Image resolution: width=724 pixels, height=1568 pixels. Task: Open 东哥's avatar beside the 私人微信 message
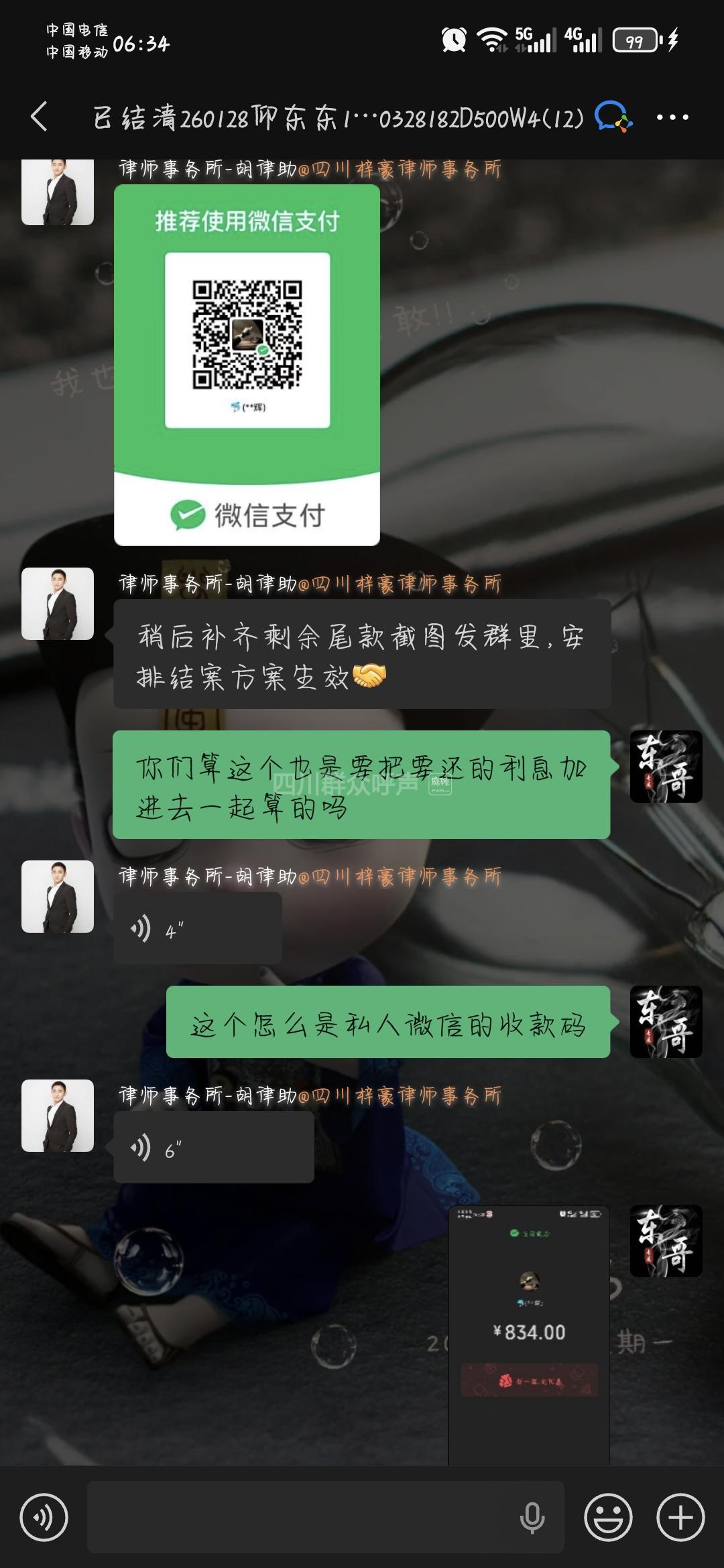(x=666, y=1021)
